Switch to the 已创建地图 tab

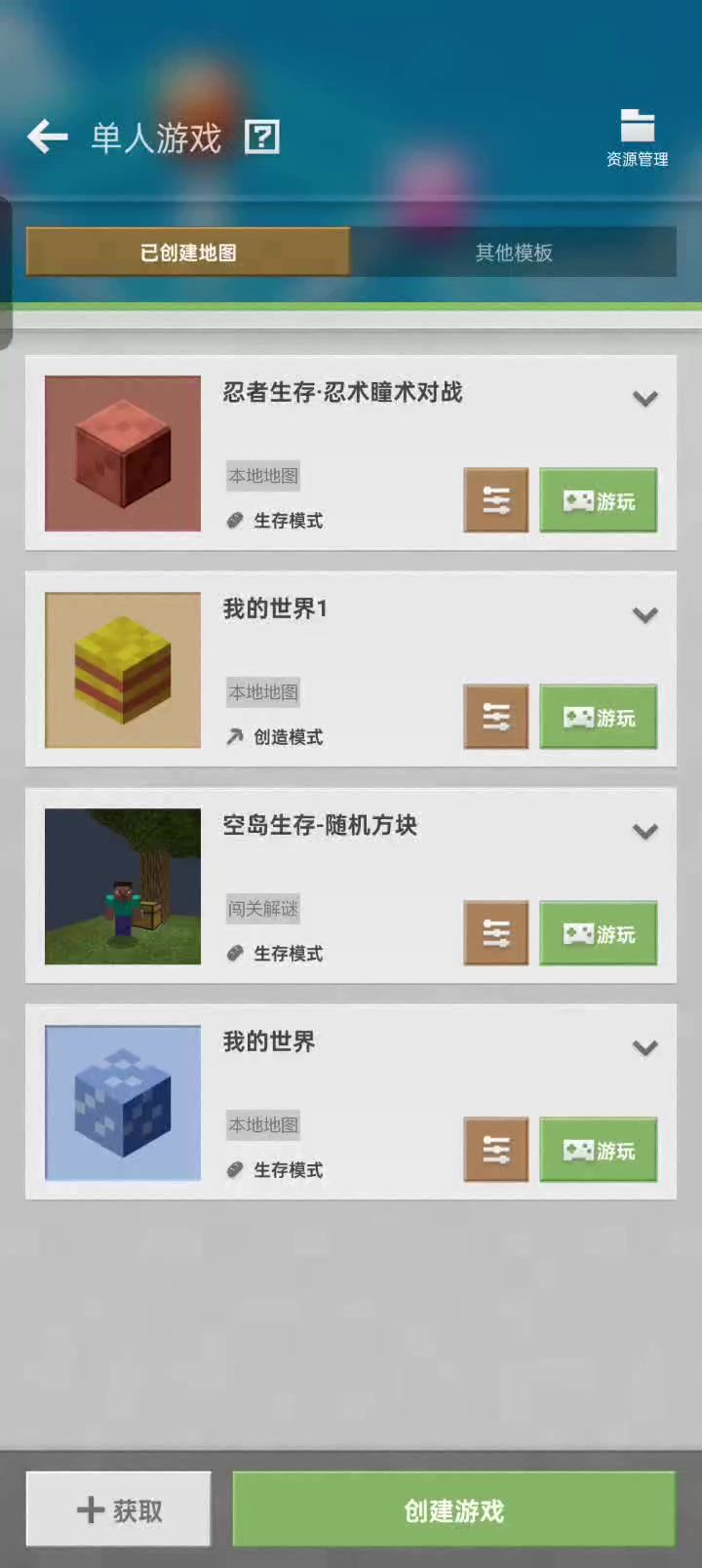pyautogui.click(x=188, y=253)
